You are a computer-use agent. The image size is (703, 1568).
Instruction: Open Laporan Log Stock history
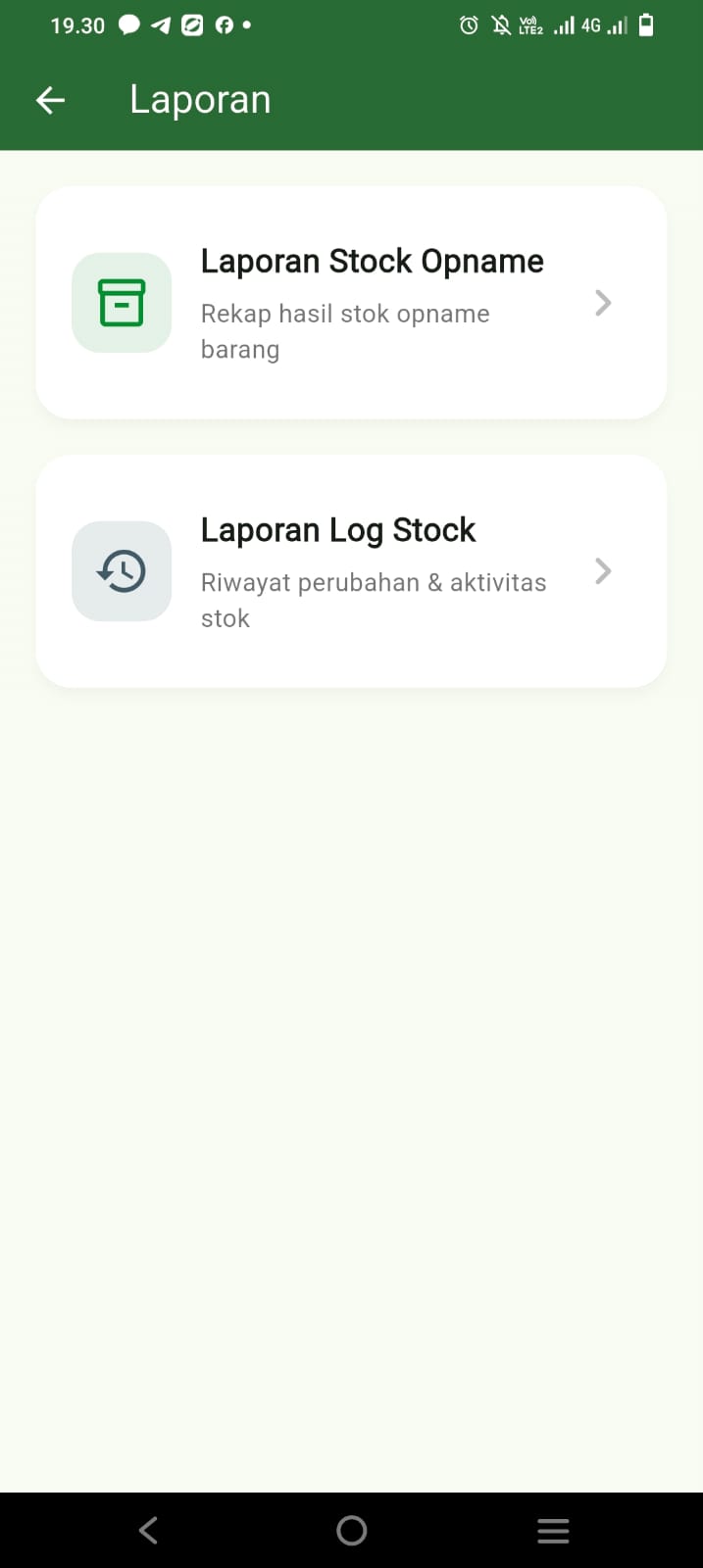pos(351,571)
